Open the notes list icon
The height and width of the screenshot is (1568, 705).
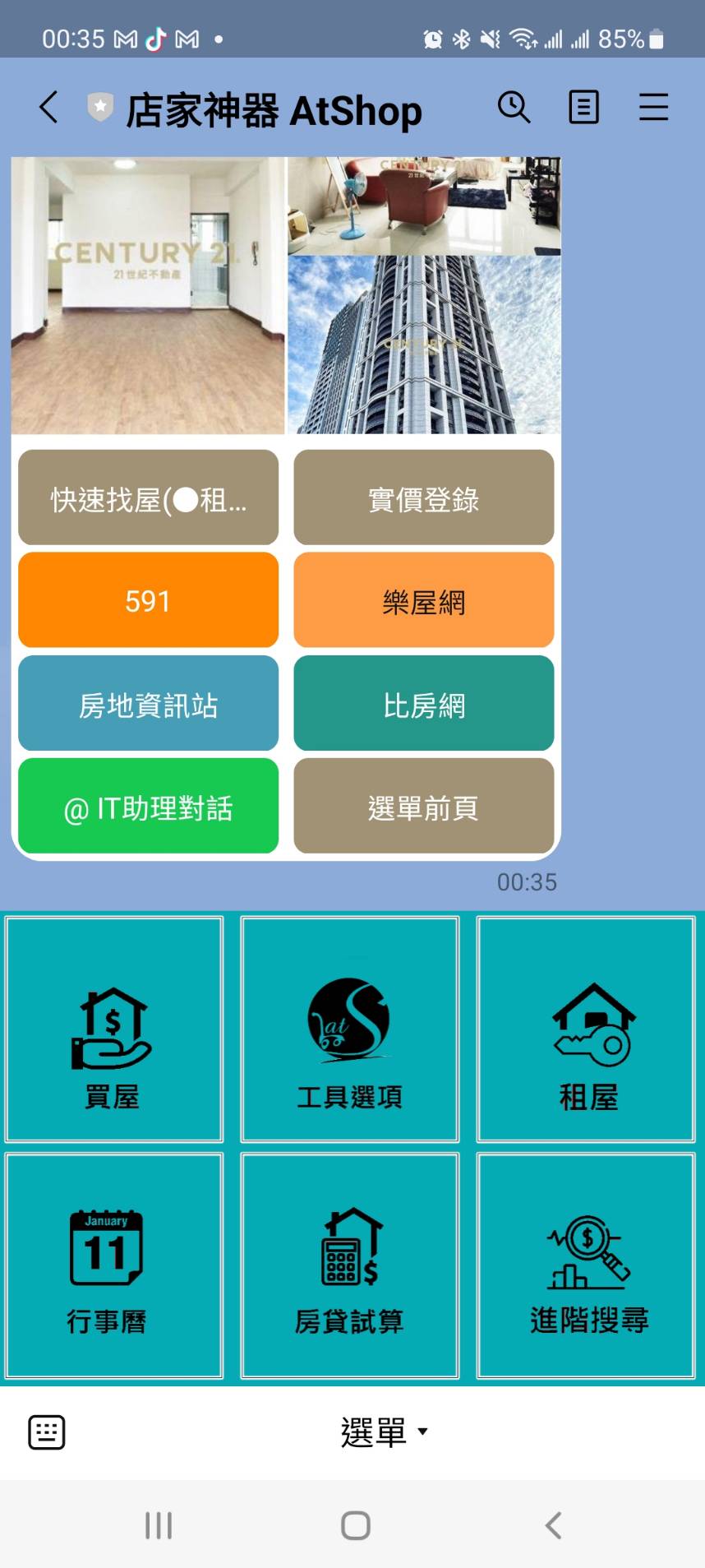coord(583,108)
